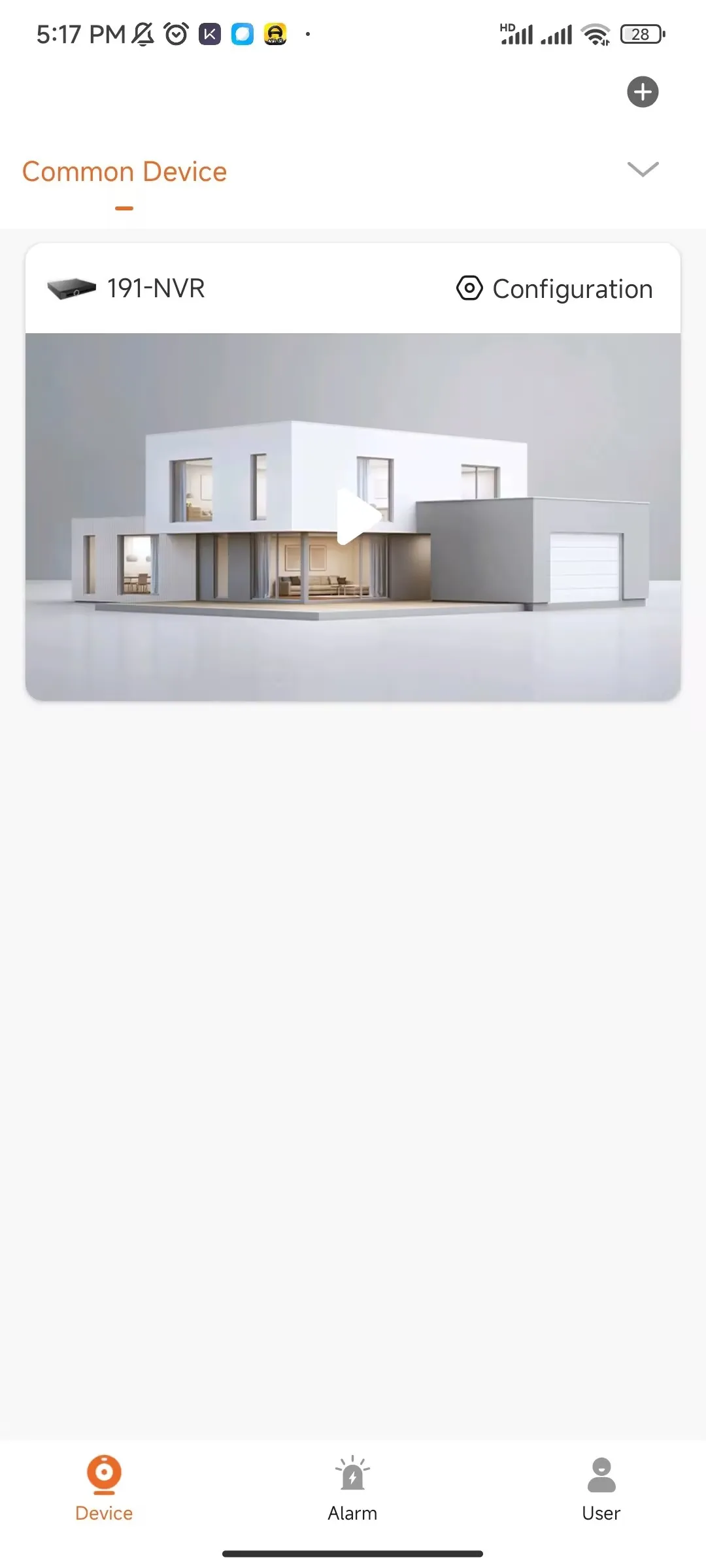Image resolution: width=706 pixels, height=1568 pixels.
Task: Open the 191-NVR device header
Action: (x=156, y=288)
